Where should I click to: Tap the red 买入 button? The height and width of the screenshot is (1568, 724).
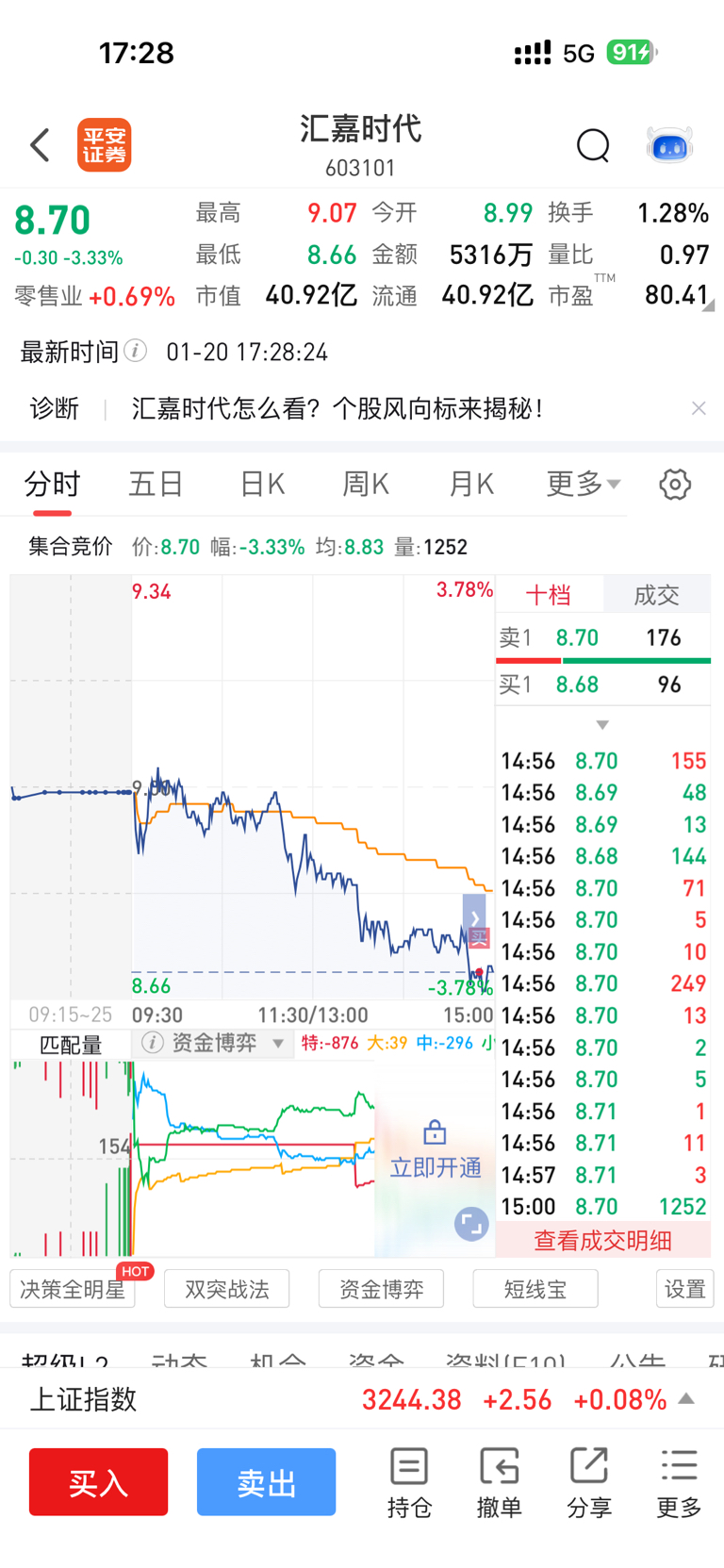coord(99,1482)
